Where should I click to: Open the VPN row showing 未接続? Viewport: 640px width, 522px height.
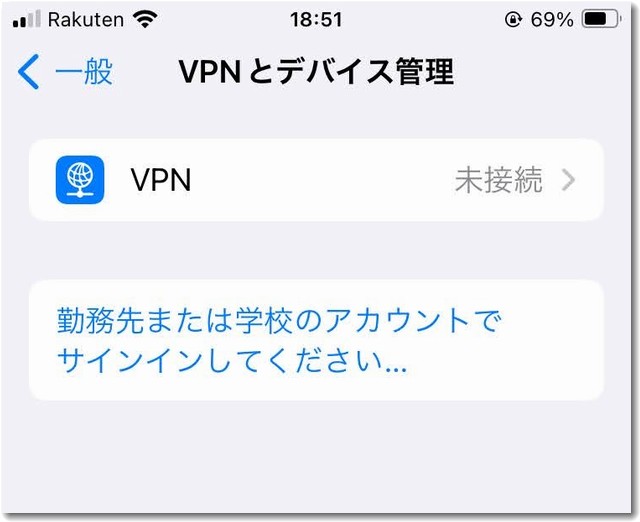click(316, 180)
